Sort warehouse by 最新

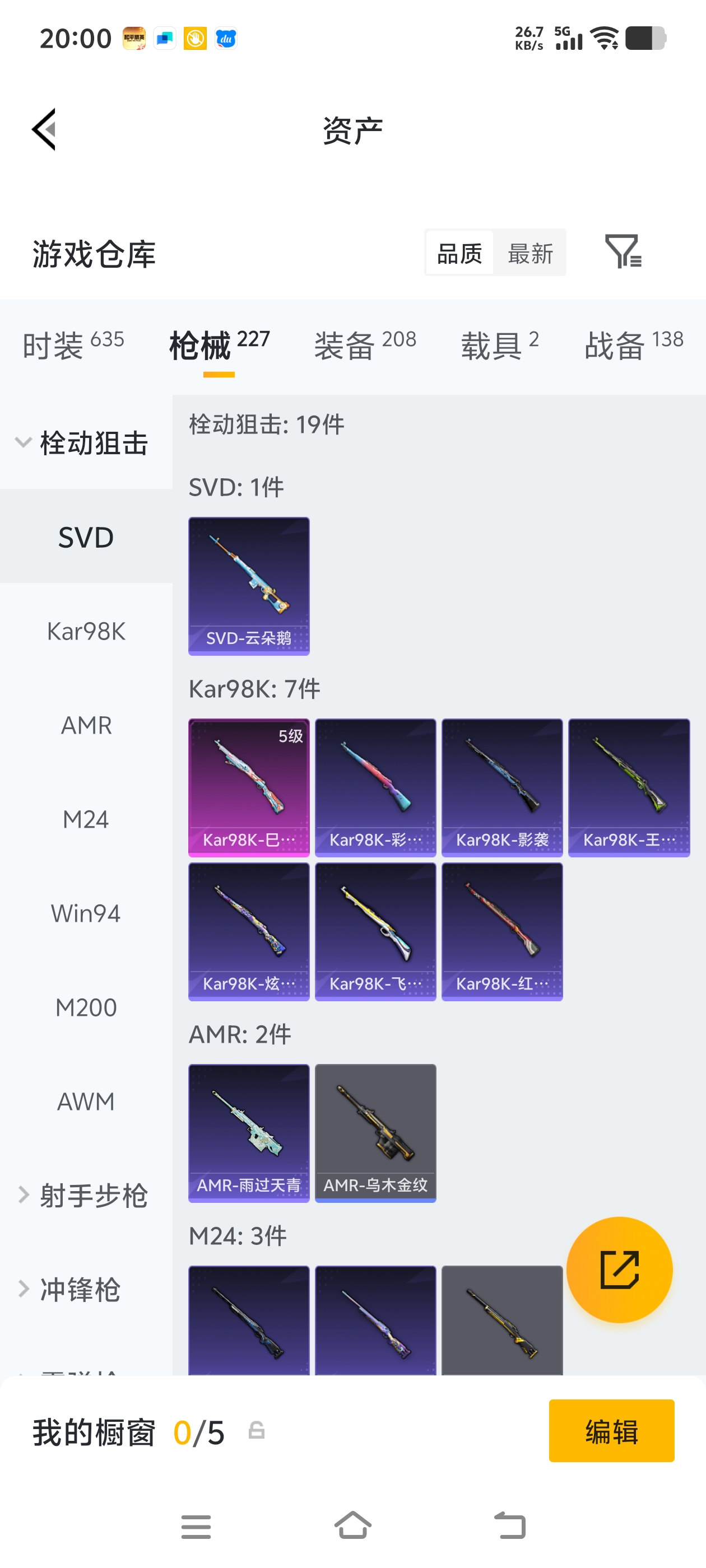[529, 253]
